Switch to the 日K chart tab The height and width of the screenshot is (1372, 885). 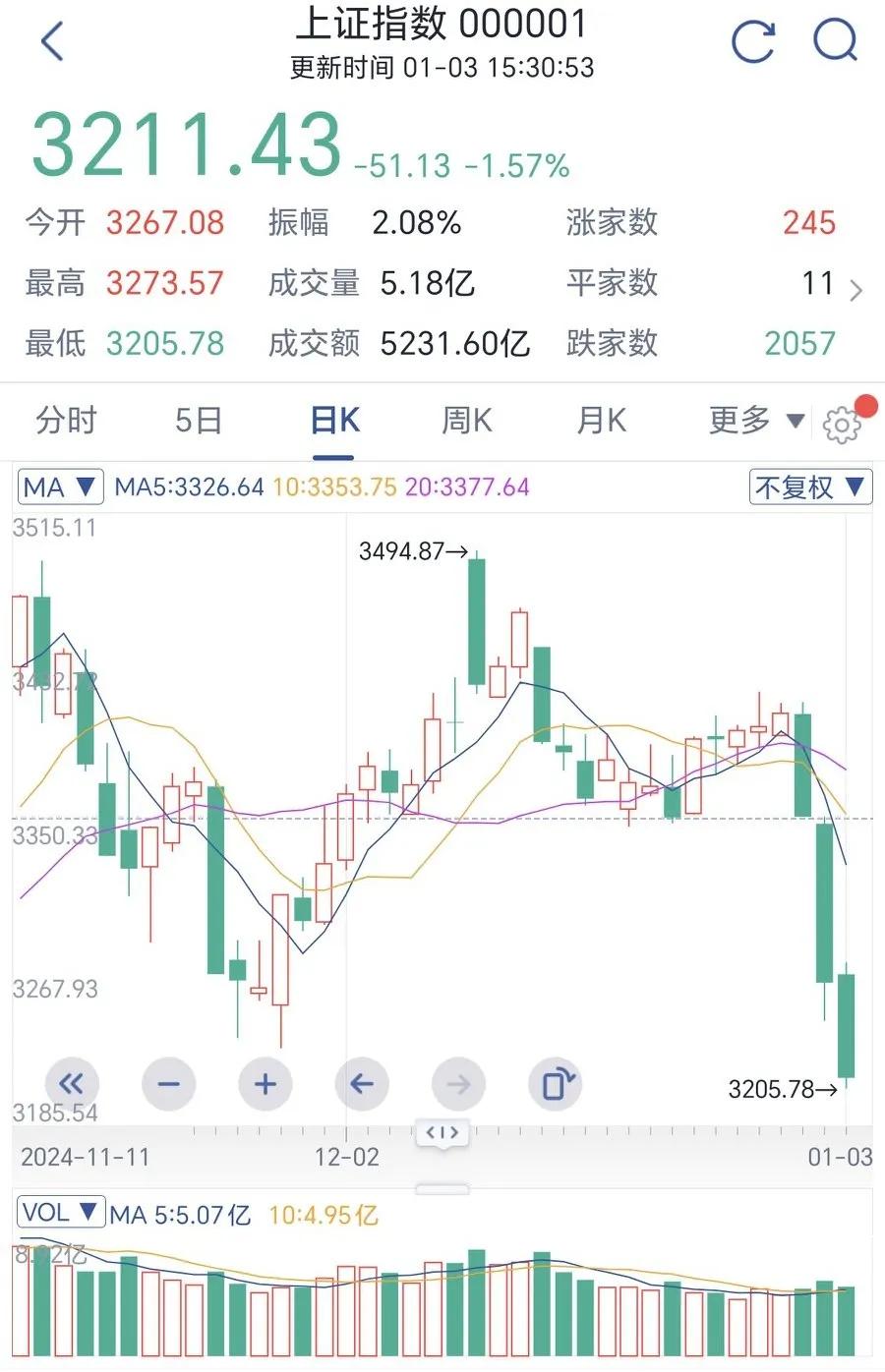tap(334, 422)
